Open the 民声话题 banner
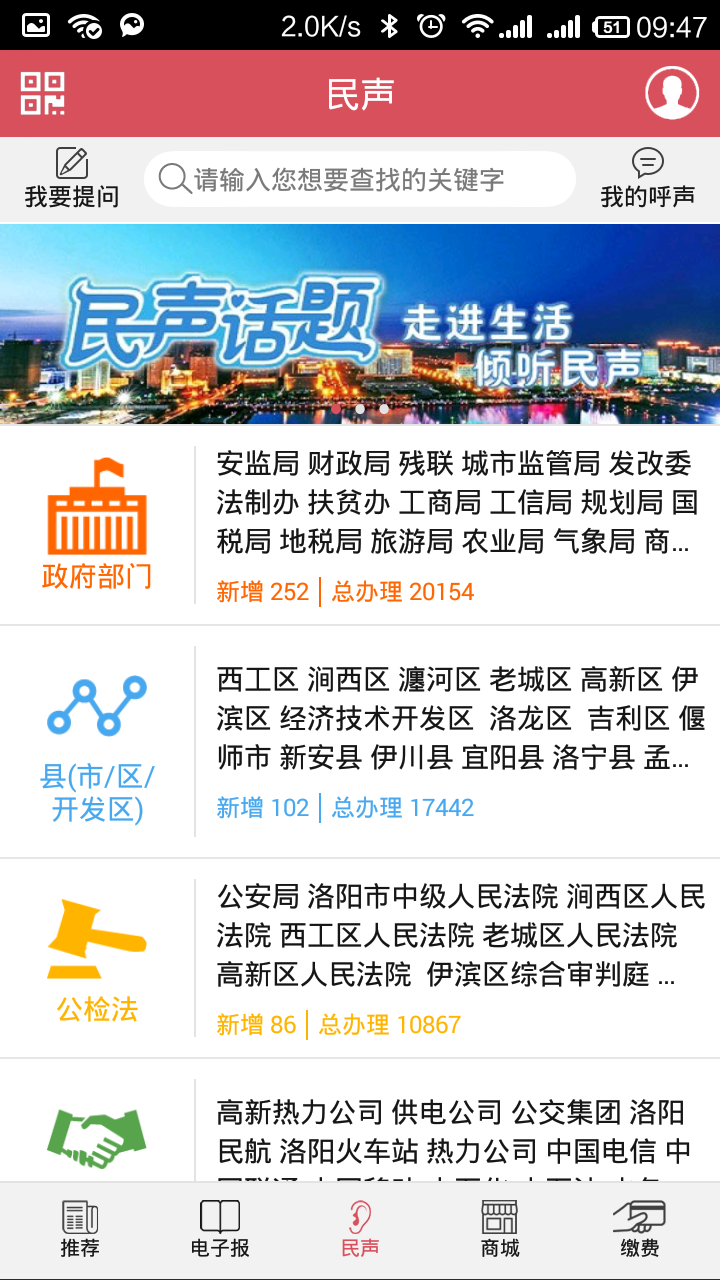The image size is (720, 1280). pyautogui.click(x=360, y=324)
